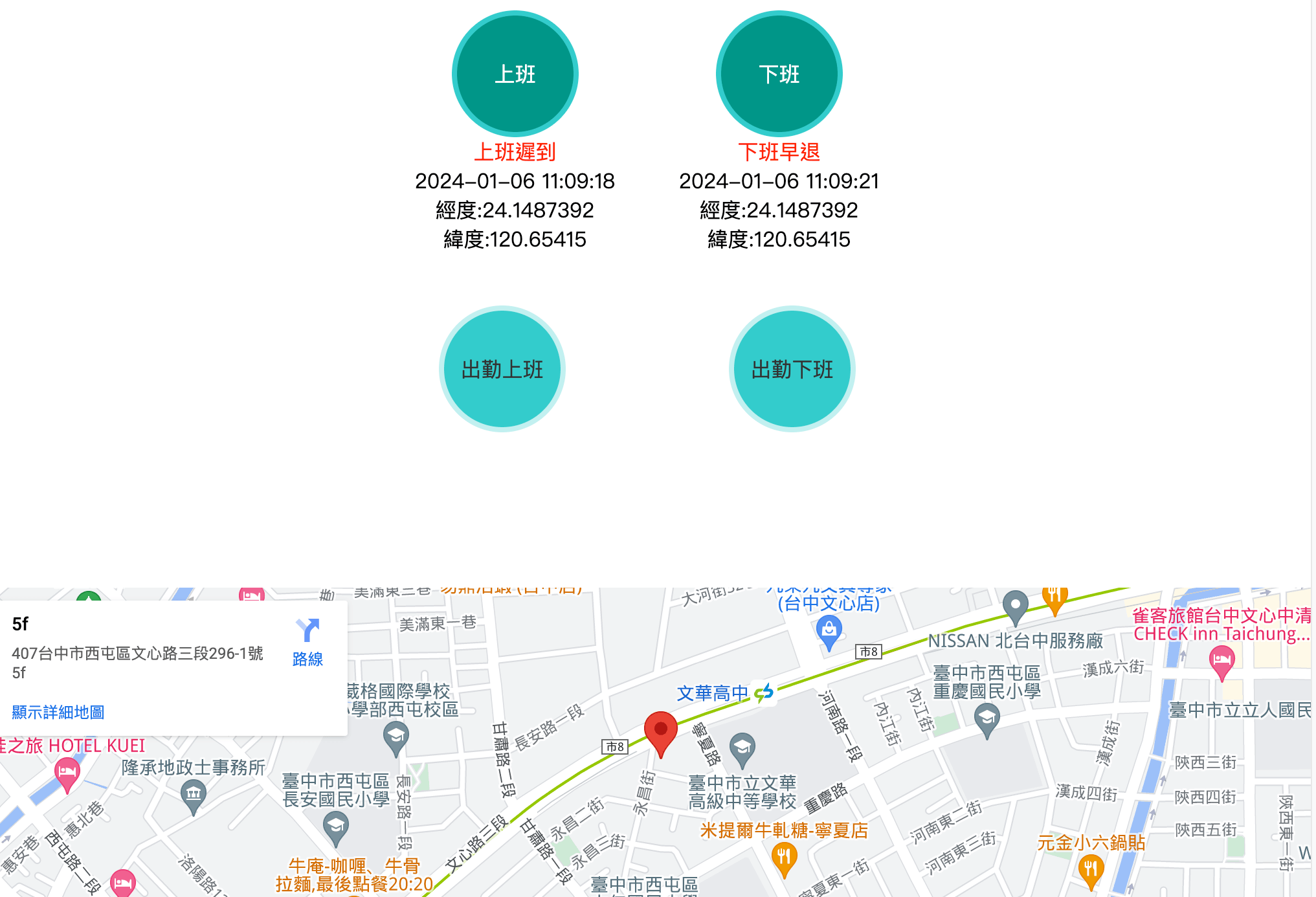Open the 文華高中 station marker
Screen dimensions: 1316x897
764,692
